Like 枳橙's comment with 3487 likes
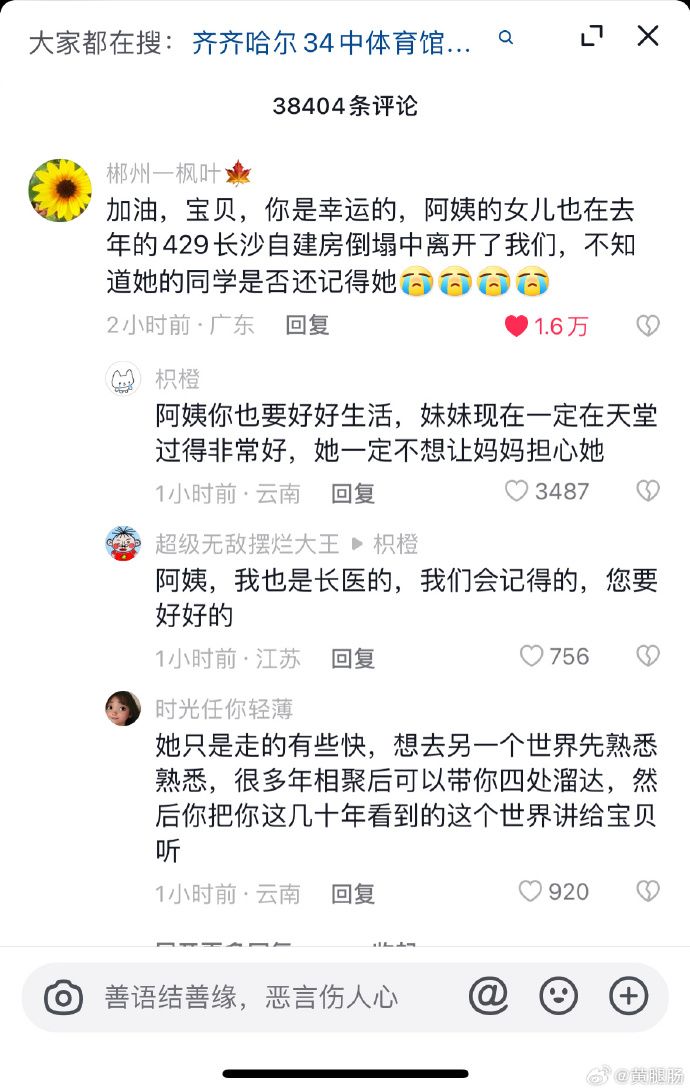Screen dimensions: 690x1092 (516, 491)
